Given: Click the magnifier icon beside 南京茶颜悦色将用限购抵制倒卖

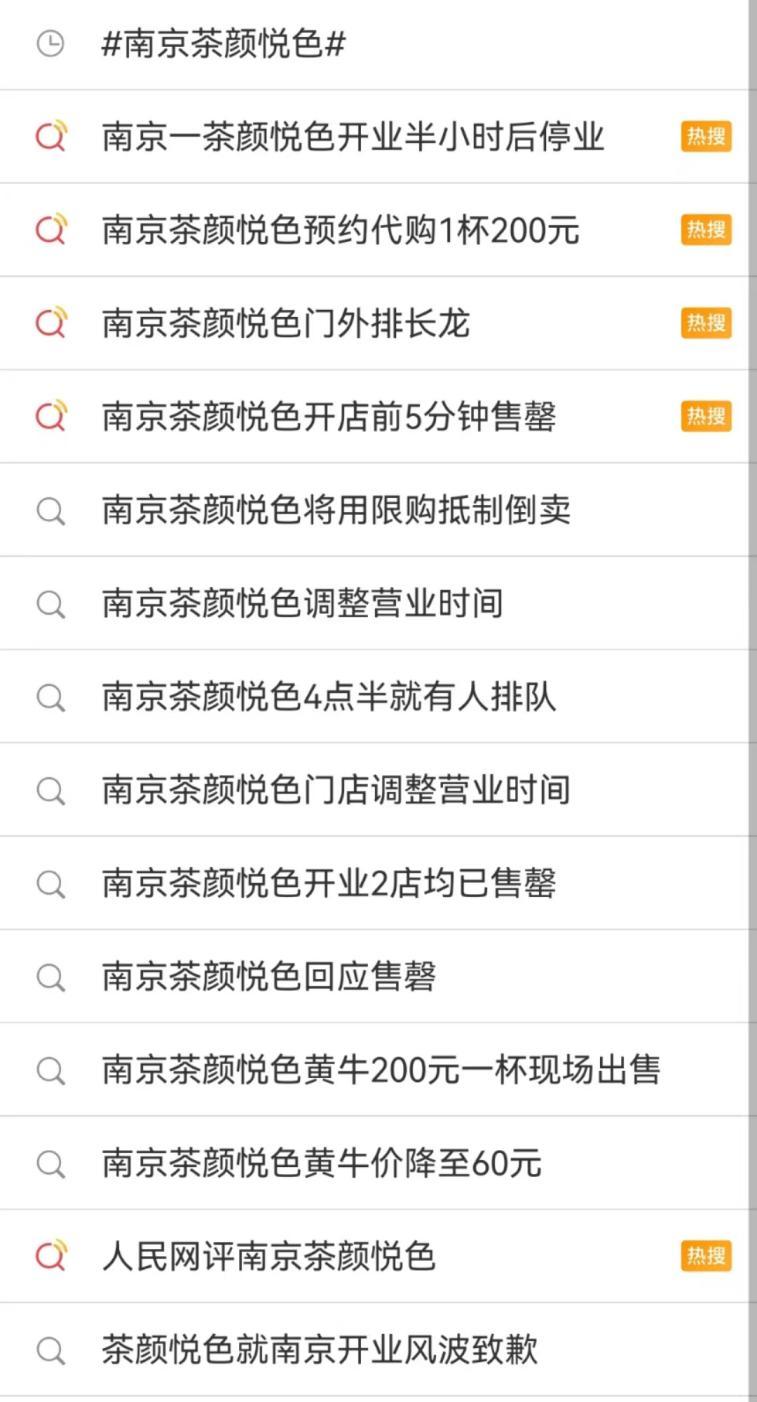Looking at the screenshot, I should click(52, 510).
